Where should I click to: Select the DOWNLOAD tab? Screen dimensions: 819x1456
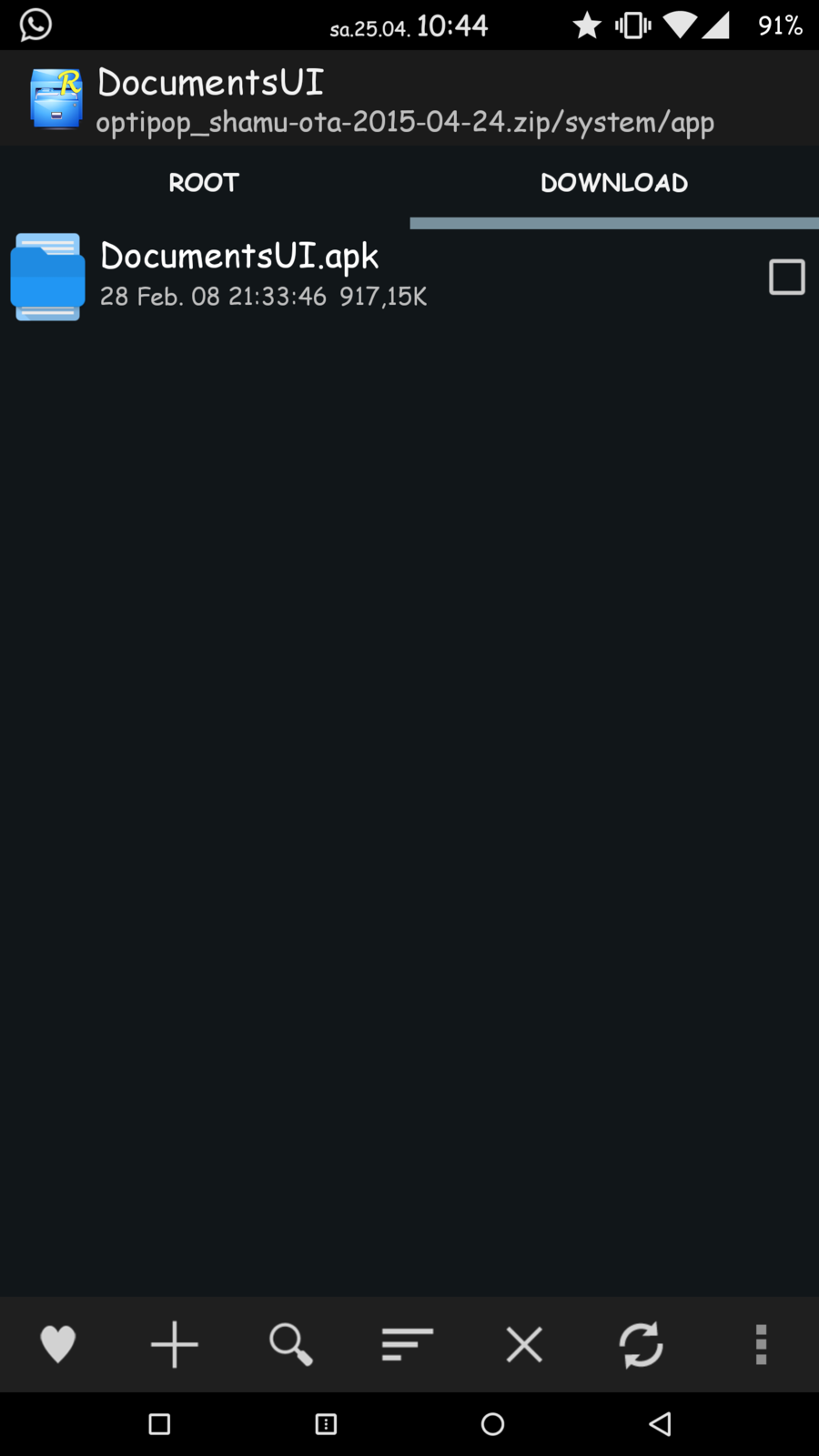pyautogui.click(x=614, y=183)
